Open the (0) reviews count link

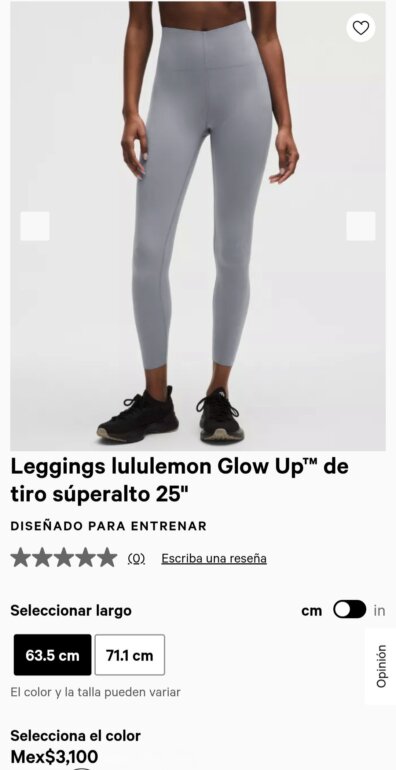tap(136, 558)
